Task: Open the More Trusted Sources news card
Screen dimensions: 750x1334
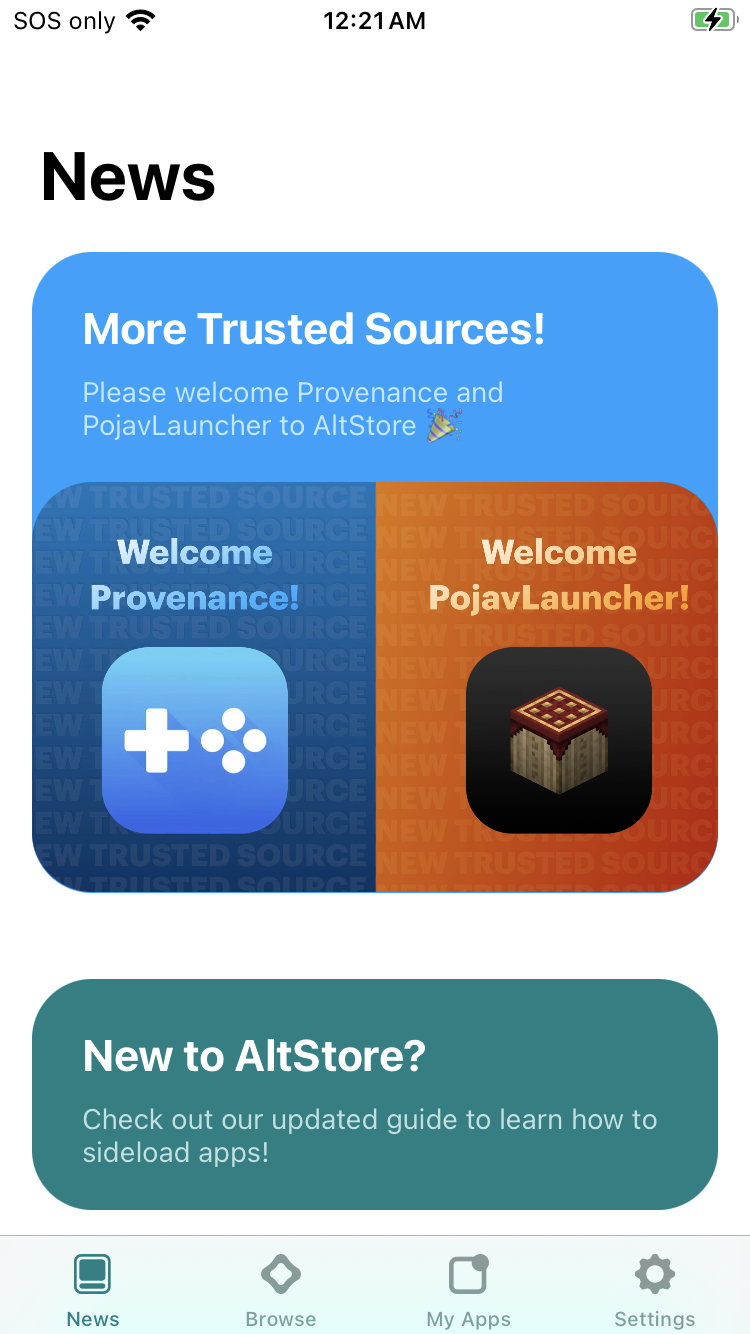Action: tap(375, 572)
